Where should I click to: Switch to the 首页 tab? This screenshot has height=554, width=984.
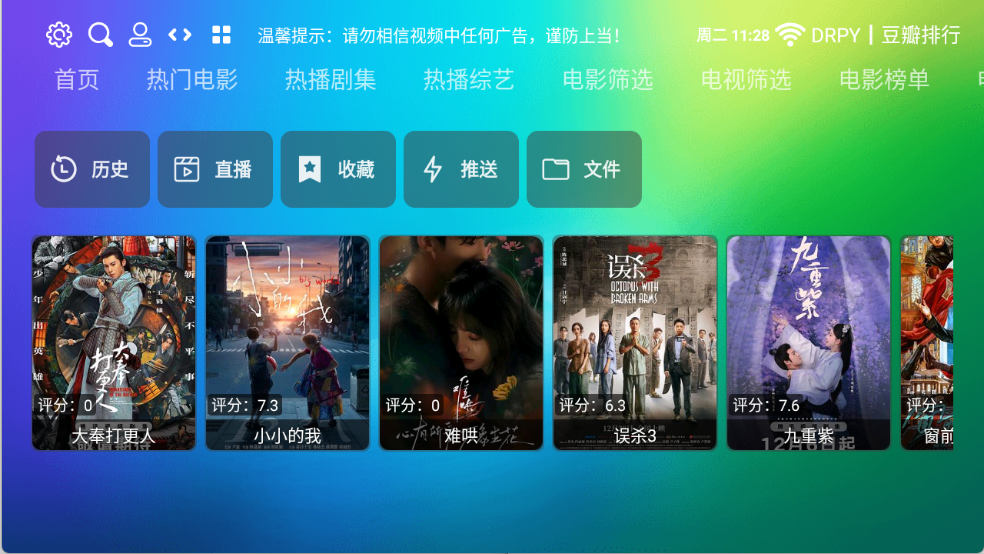pyautogui.click(x=77, y=80)
